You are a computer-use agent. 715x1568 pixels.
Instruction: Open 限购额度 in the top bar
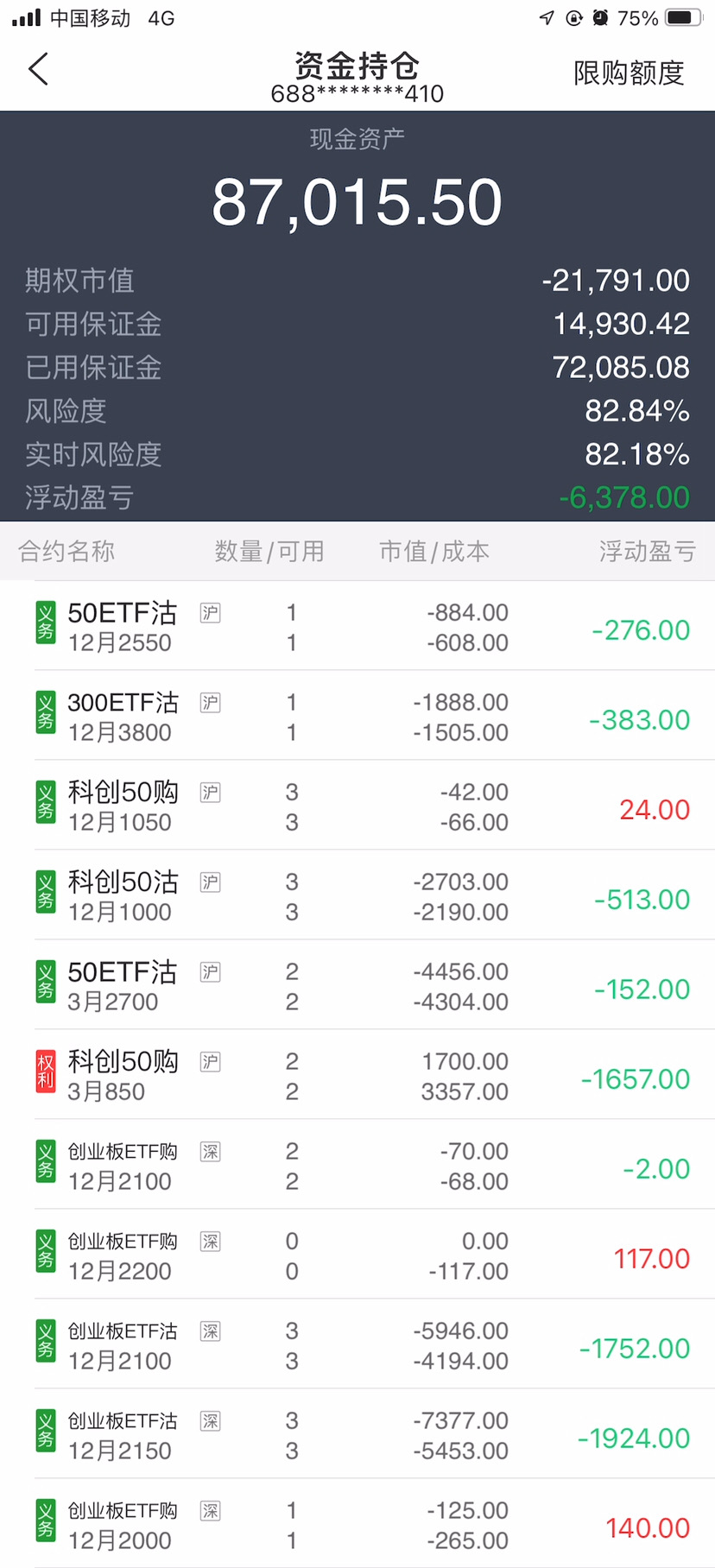pyautogui.click(x=629, y=73)
